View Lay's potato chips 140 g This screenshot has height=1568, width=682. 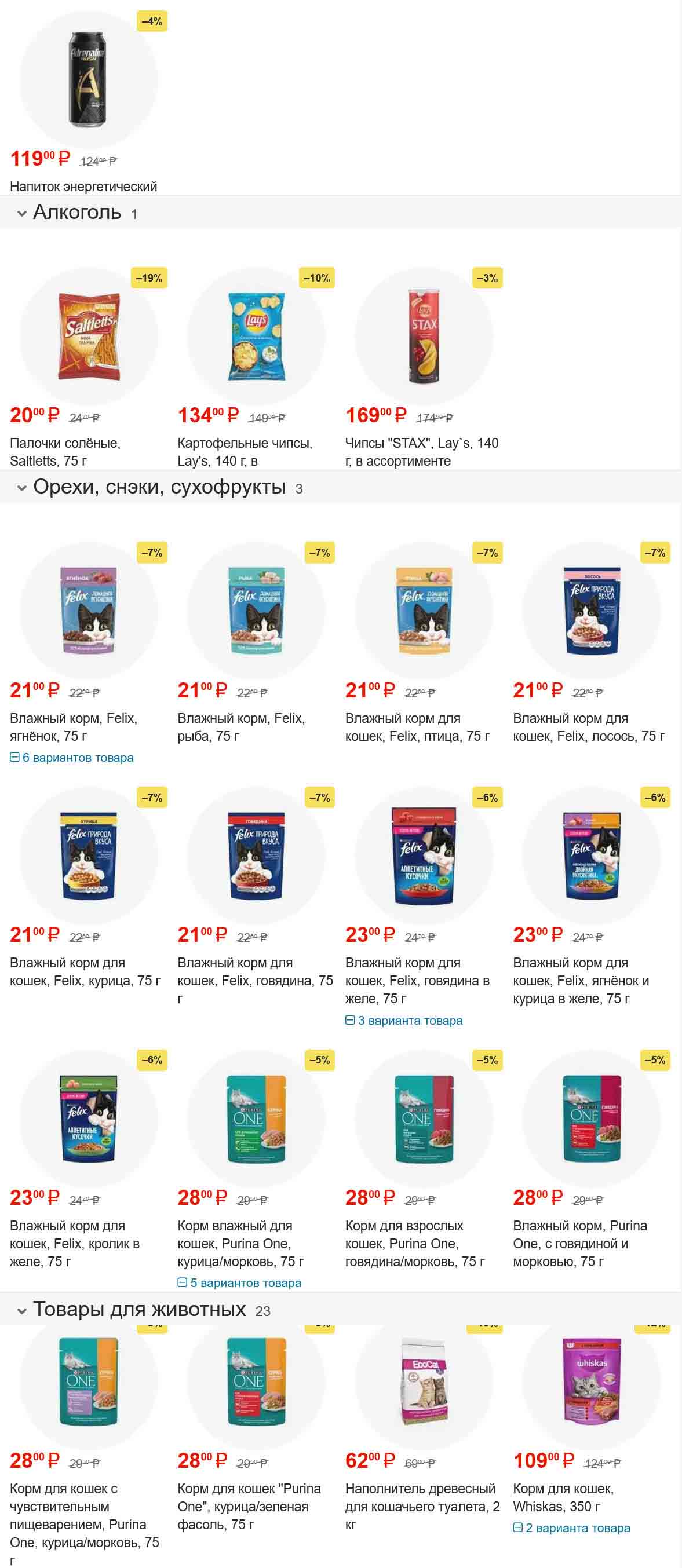point(256,337)
